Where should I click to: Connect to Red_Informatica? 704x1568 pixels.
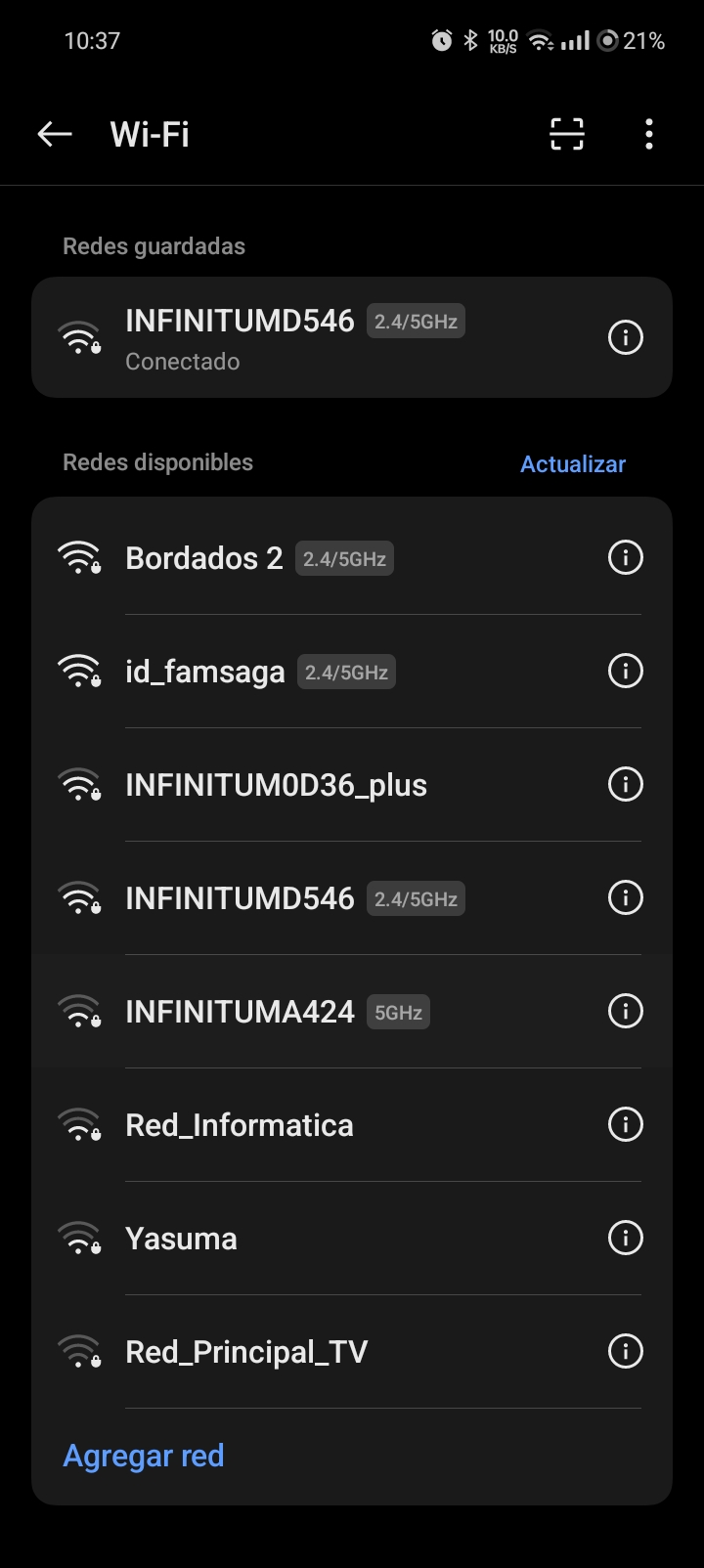(352, 1125)
